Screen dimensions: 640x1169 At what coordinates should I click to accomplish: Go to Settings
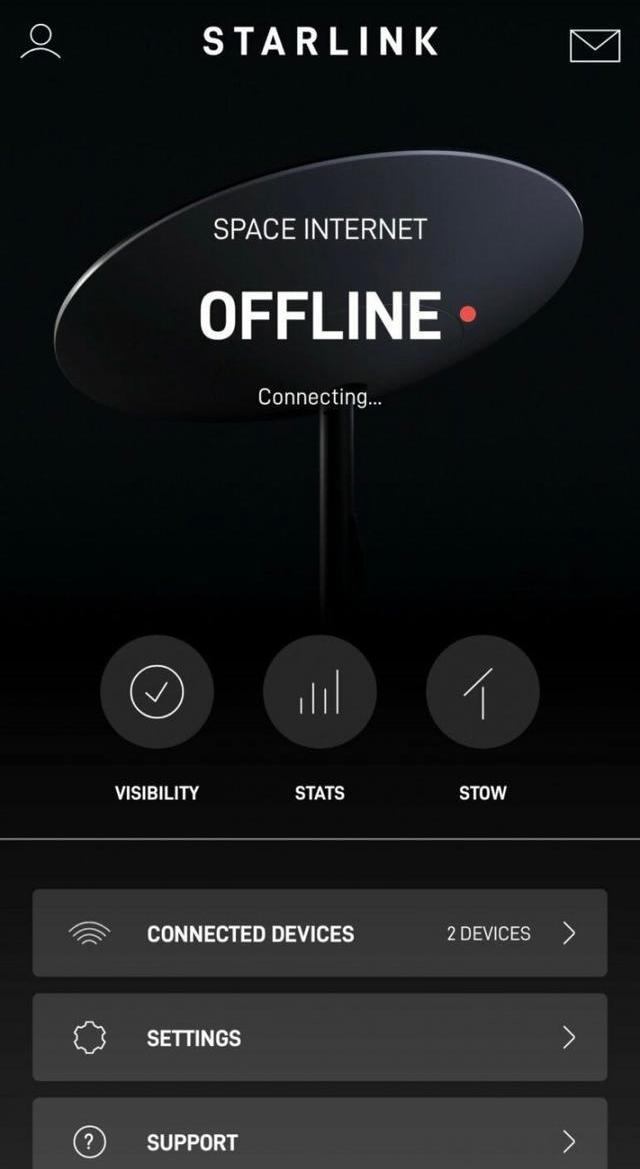[x=319, y=1037]
